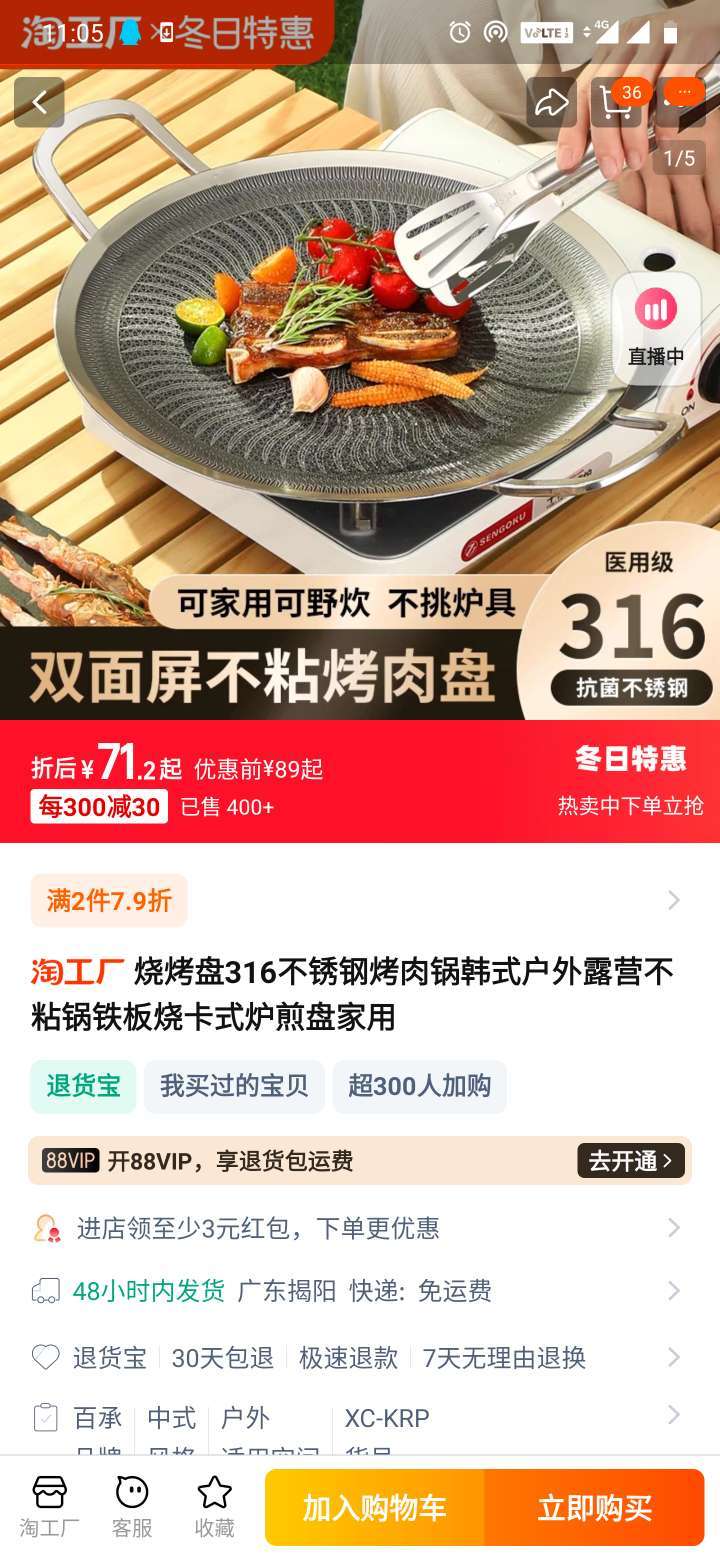Viewport: 720px width, 1560px height.
Task: Tap the 退货宝 chip
Action: click(x=83, y=1086)
